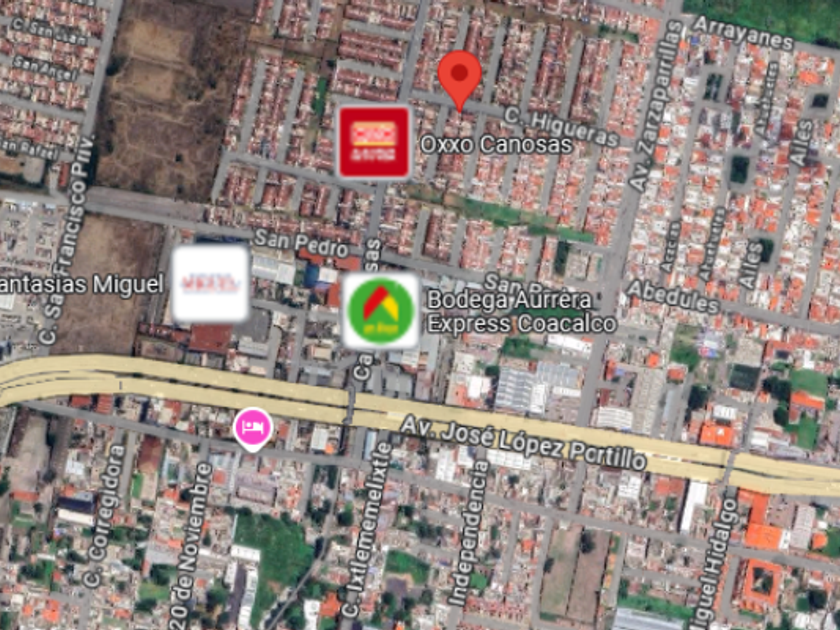Image resolution: width=840 pixels, height=630 pixels.
Task: Tap the pink hotel marker
Action: point(252,428)
